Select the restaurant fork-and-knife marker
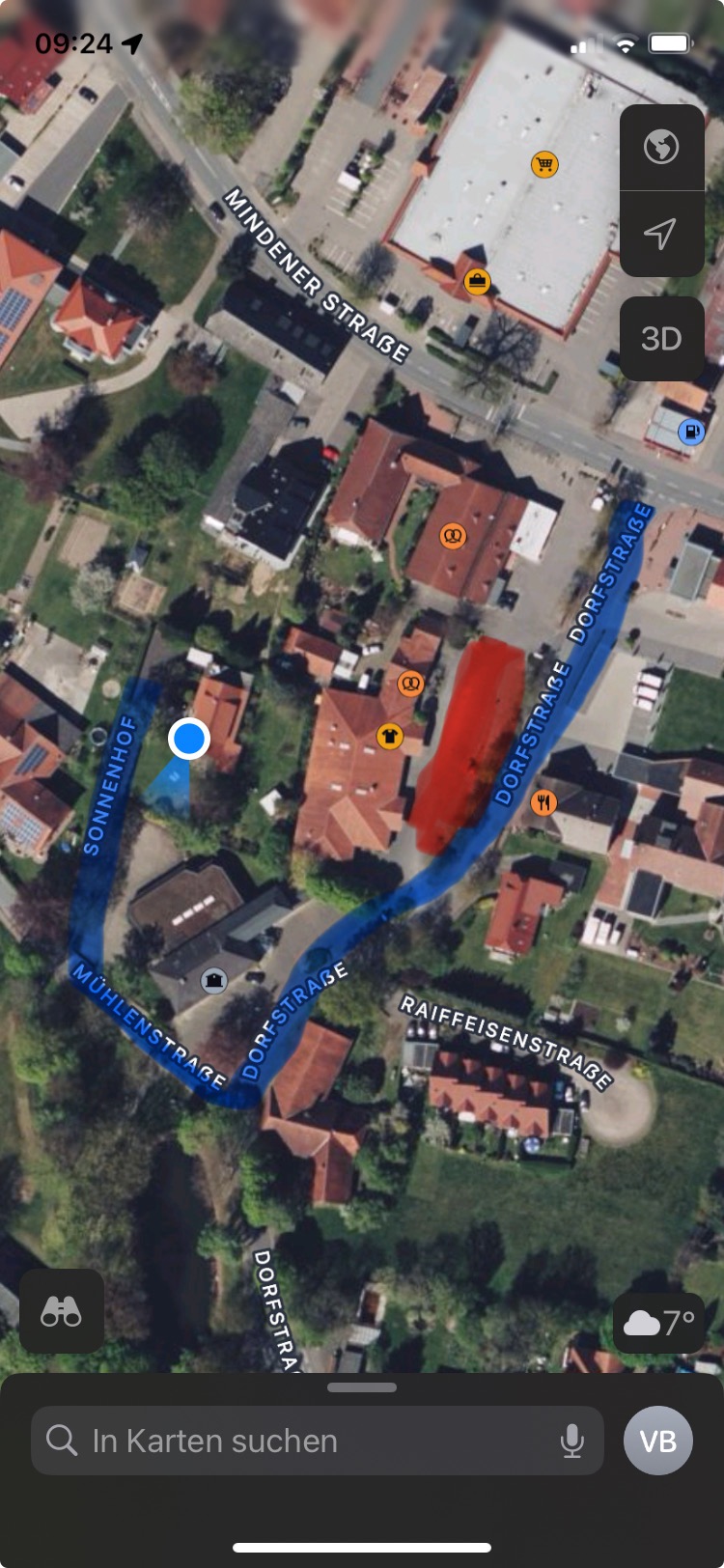This screenshot has height=1568, width=724. pyautogui.click(x=544, y=801)
